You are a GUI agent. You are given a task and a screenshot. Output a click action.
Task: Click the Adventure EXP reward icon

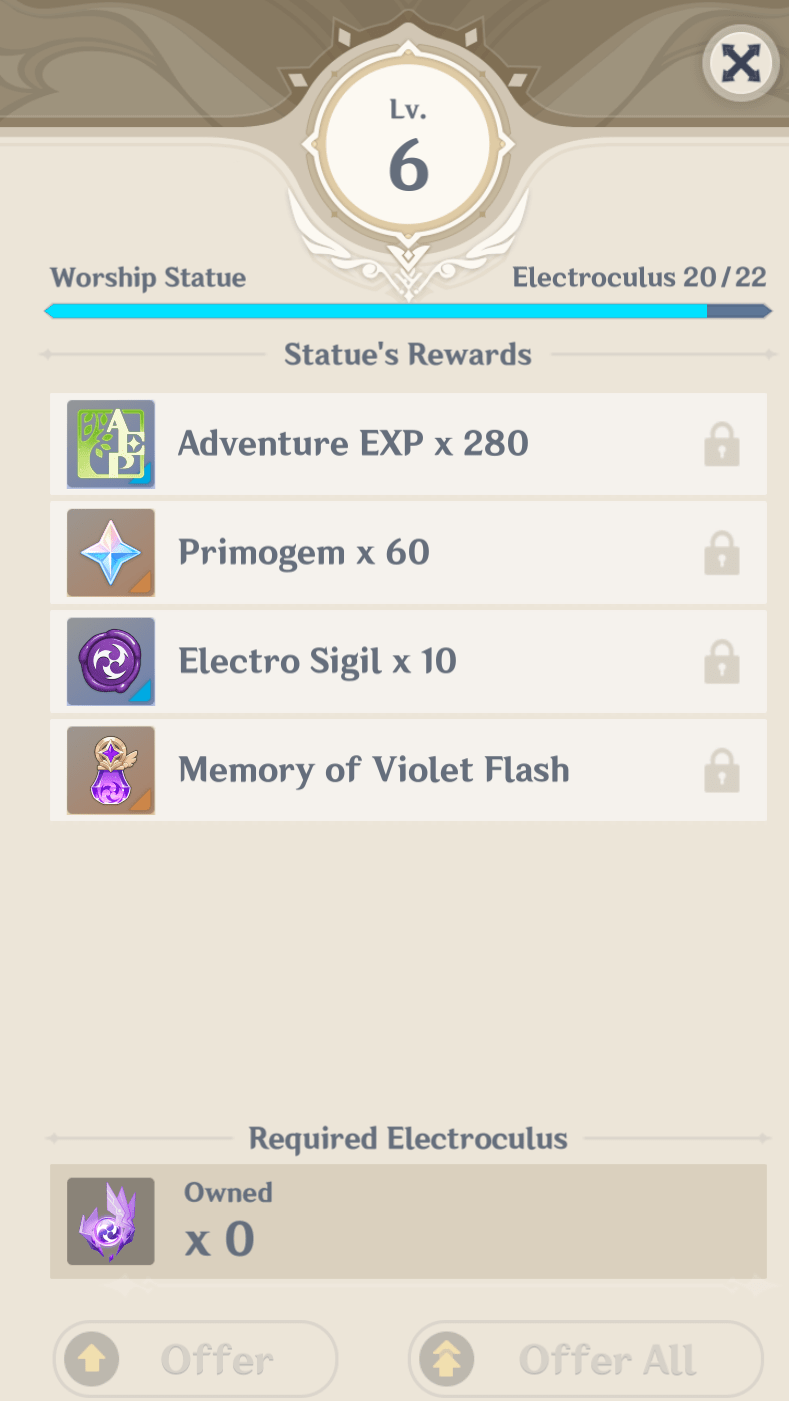110,443
